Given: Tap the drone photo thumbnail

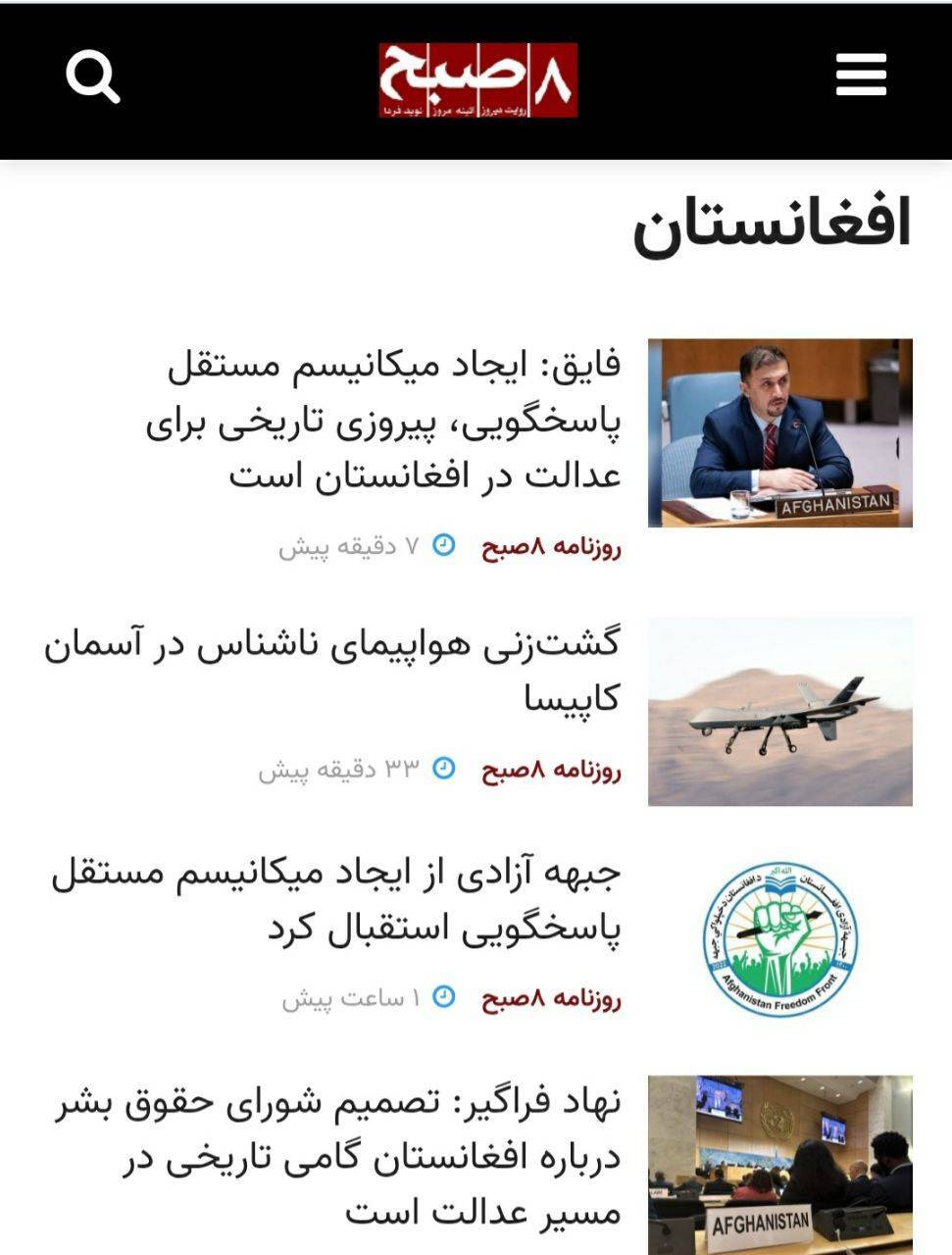Looking at the screenshot, I should tap(779, 712).
